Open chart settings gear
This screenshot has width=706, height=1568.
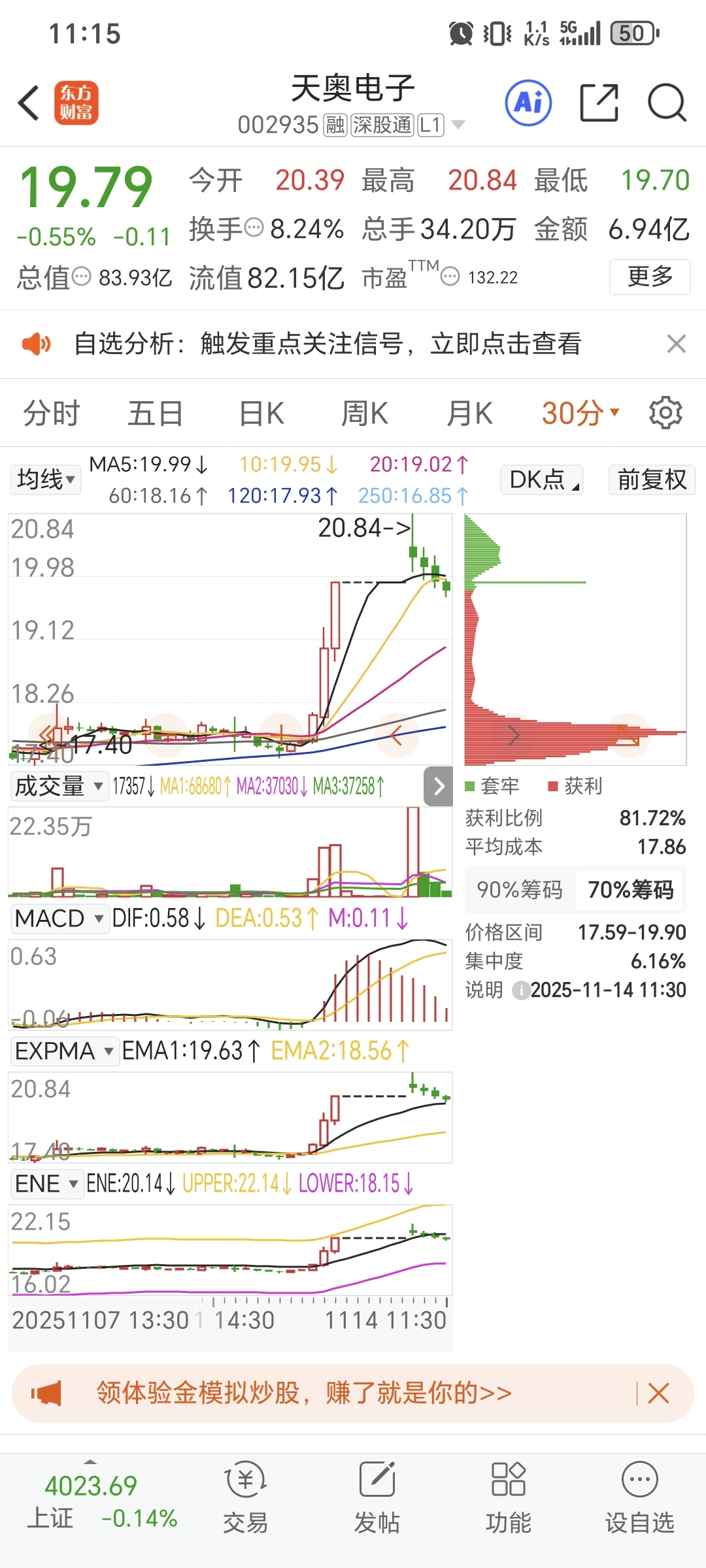tap(665, 413)
